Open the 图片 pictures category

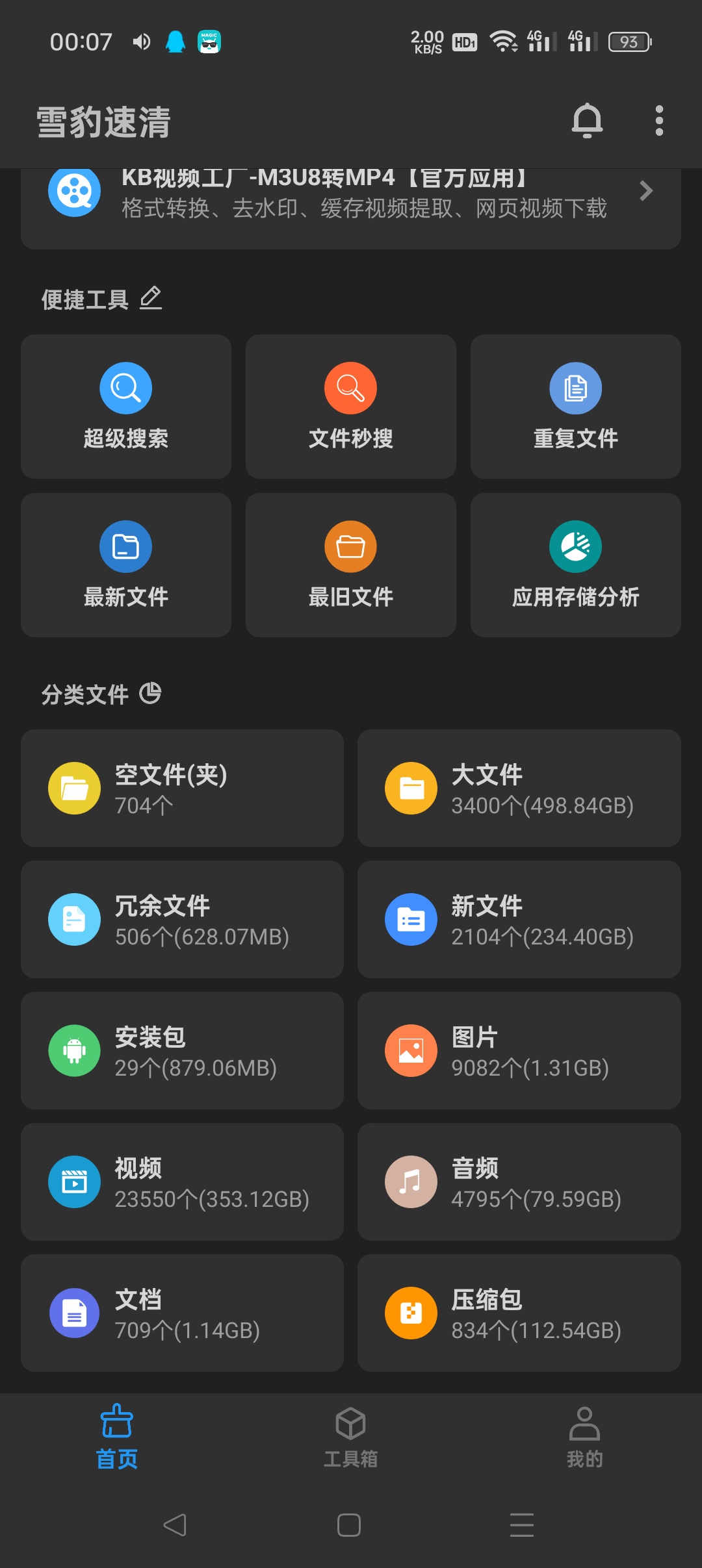tap(519, 1050)
